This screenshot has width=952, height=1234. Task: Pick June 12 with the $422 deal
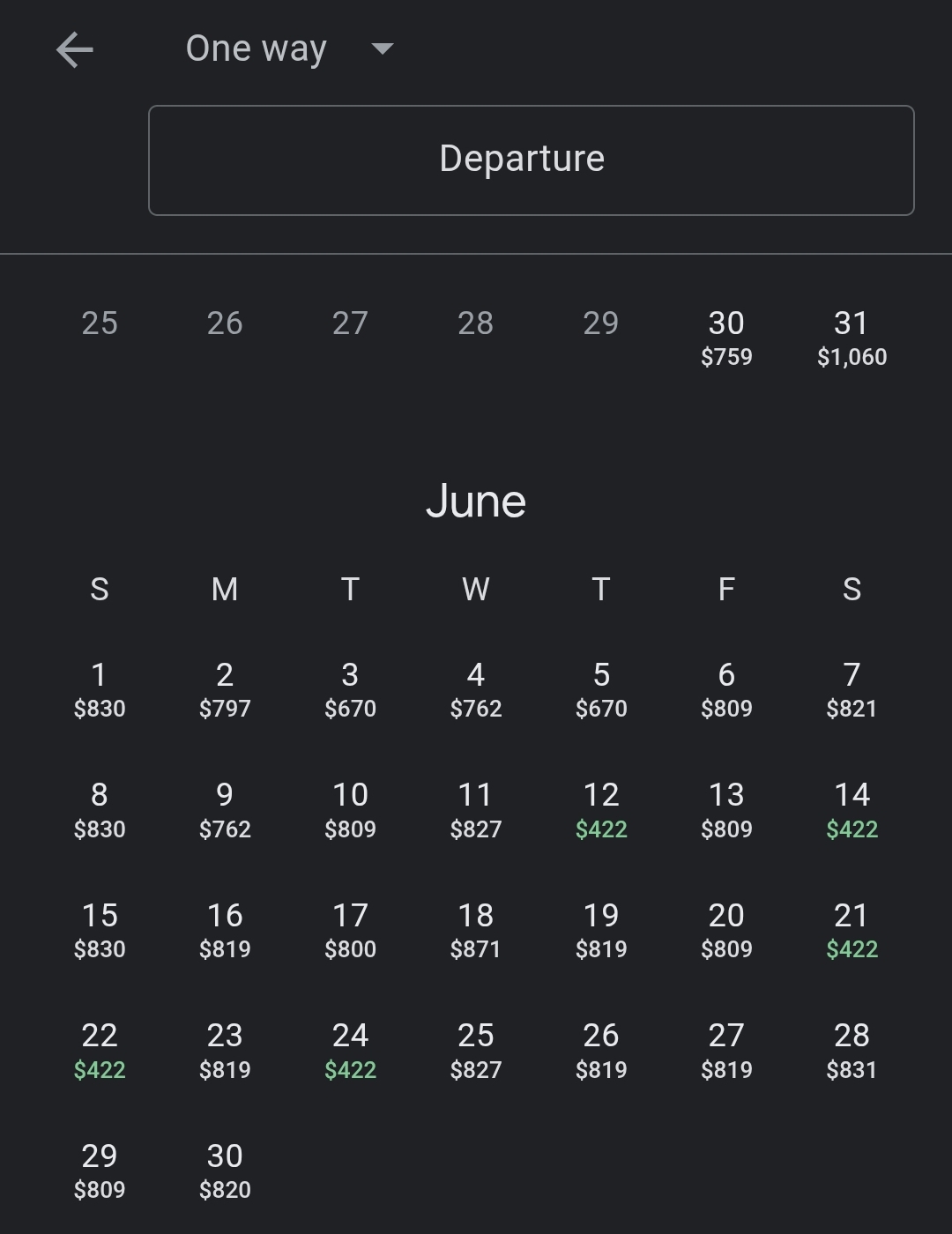click(x=601, y=809)
